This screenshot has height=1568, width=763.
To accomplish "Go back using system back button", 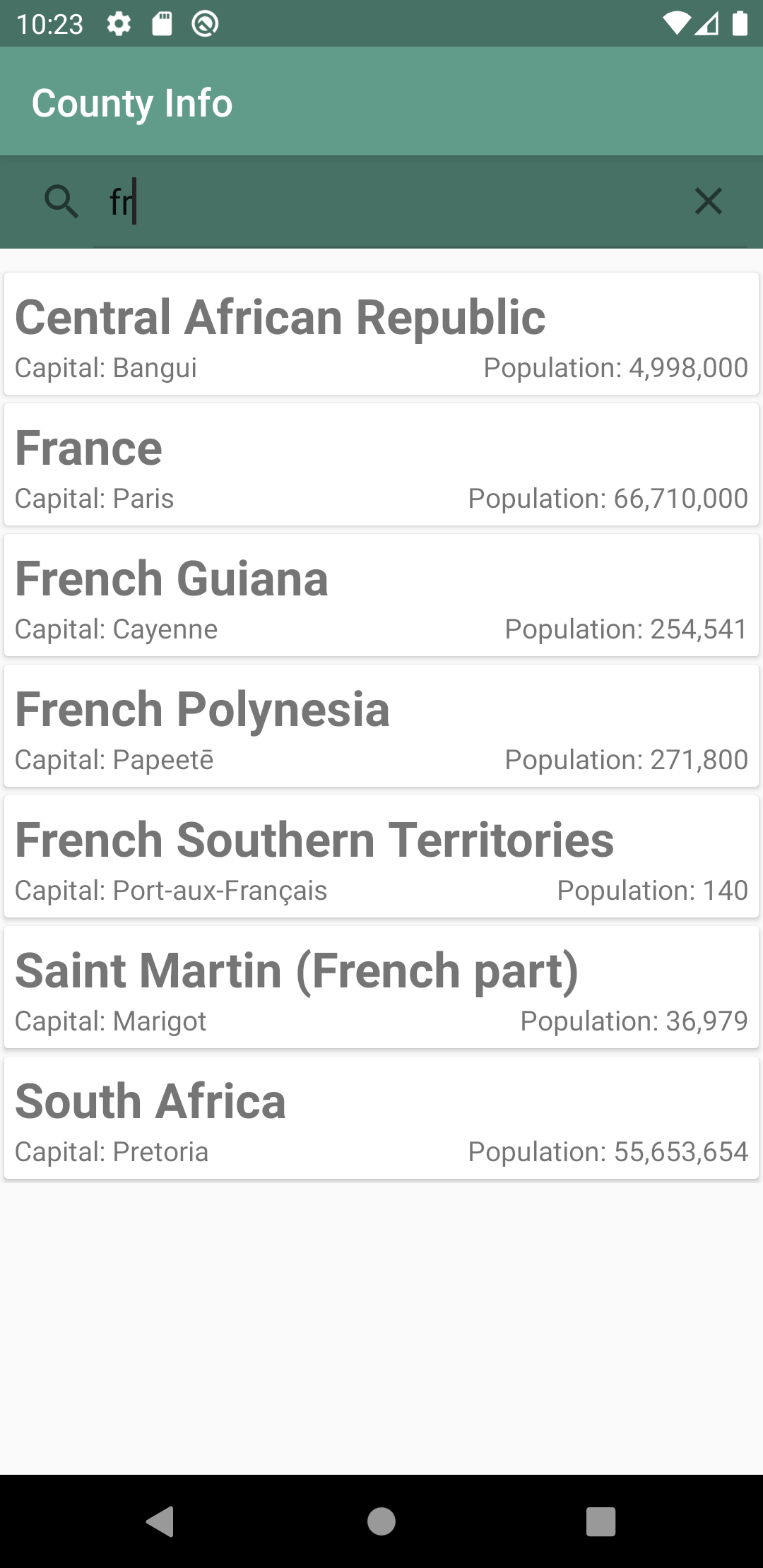I will [160, 1521].
